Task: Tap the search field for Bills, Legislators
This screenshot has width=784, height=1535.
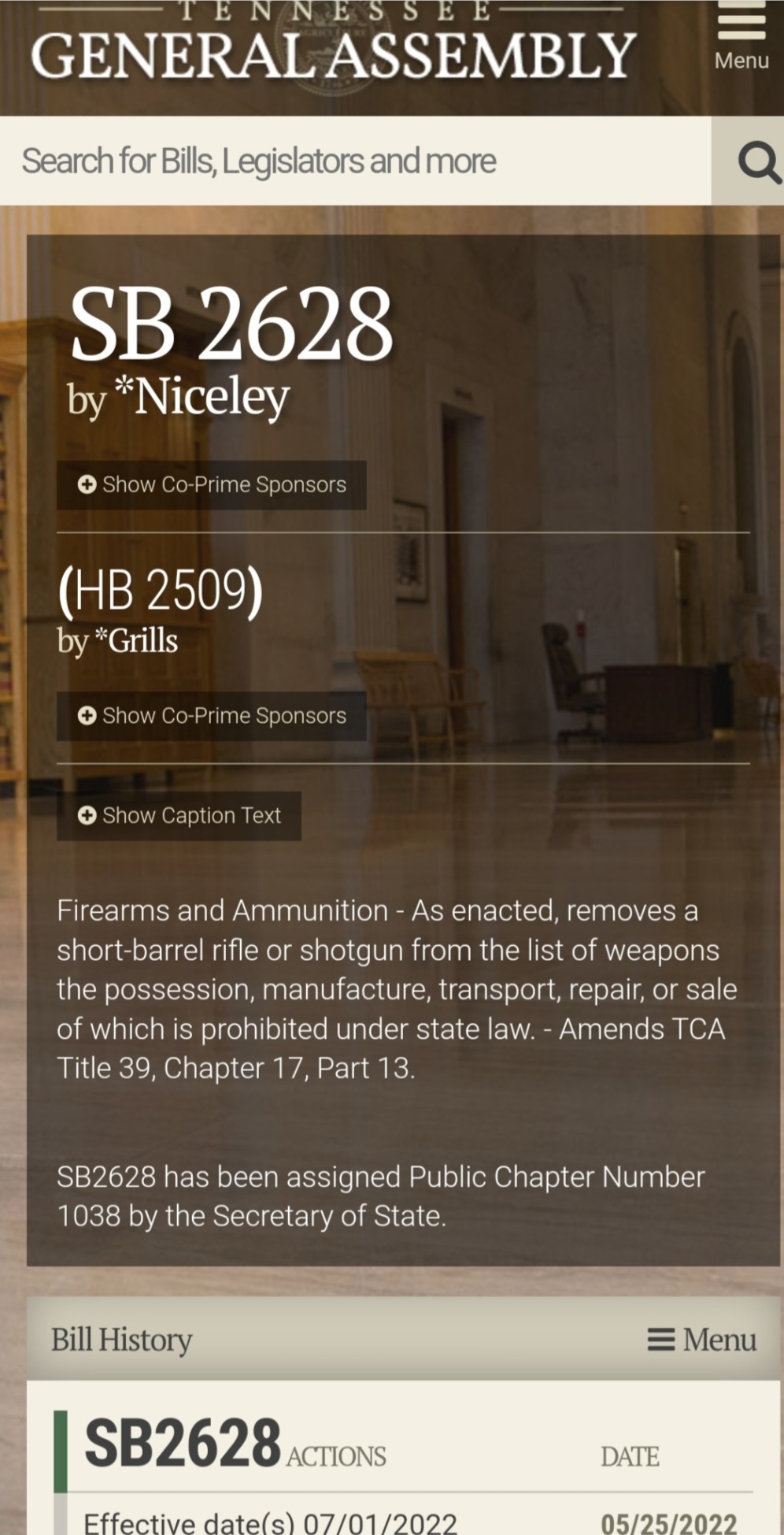Action: tap(354, 161)
